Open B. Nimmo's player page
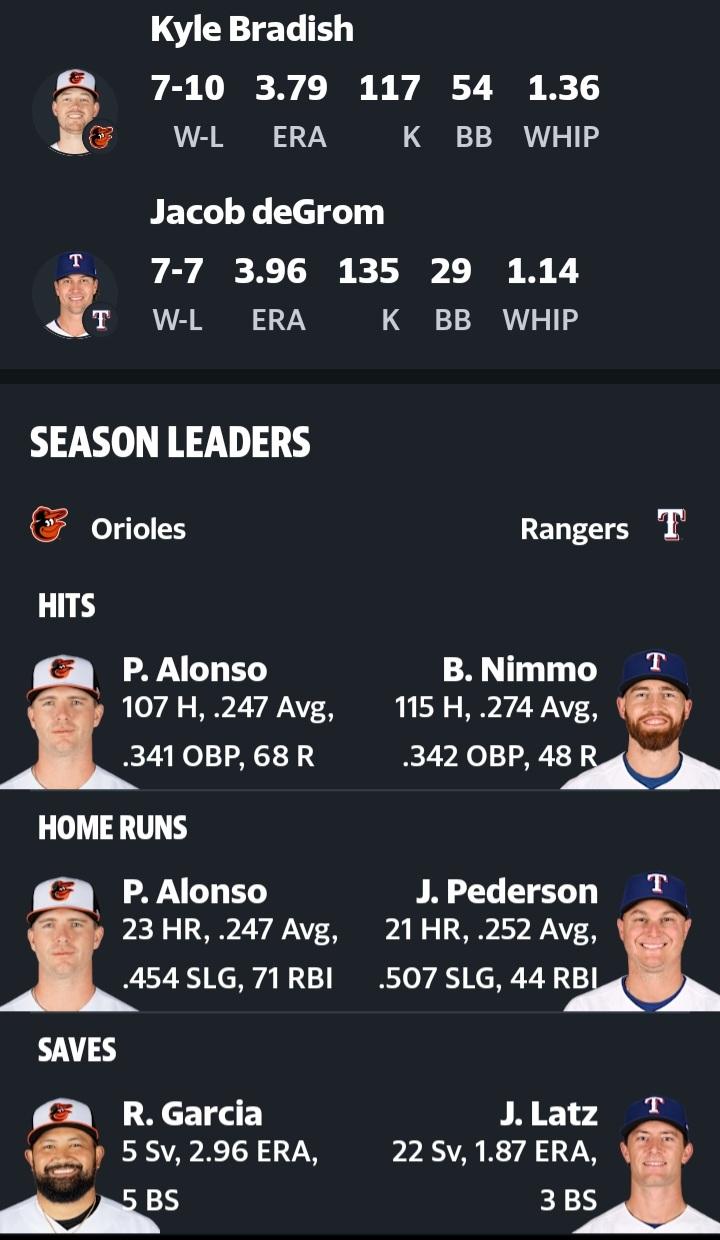Image resolution: width=720 pixels, height=1240 pixels. coord(520,669)
